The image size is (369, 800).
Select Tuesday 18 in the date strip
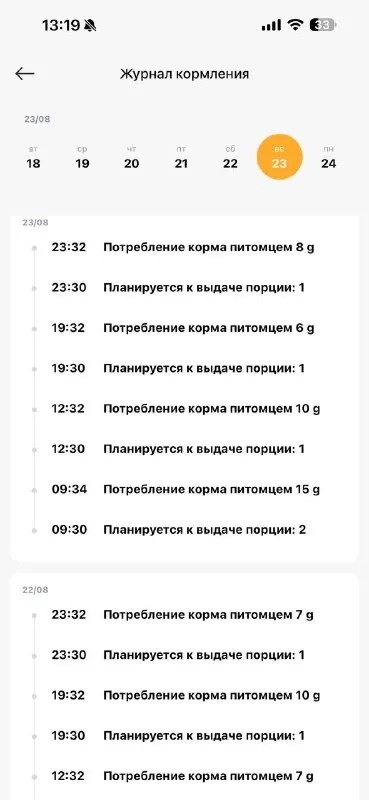(33, 158)
